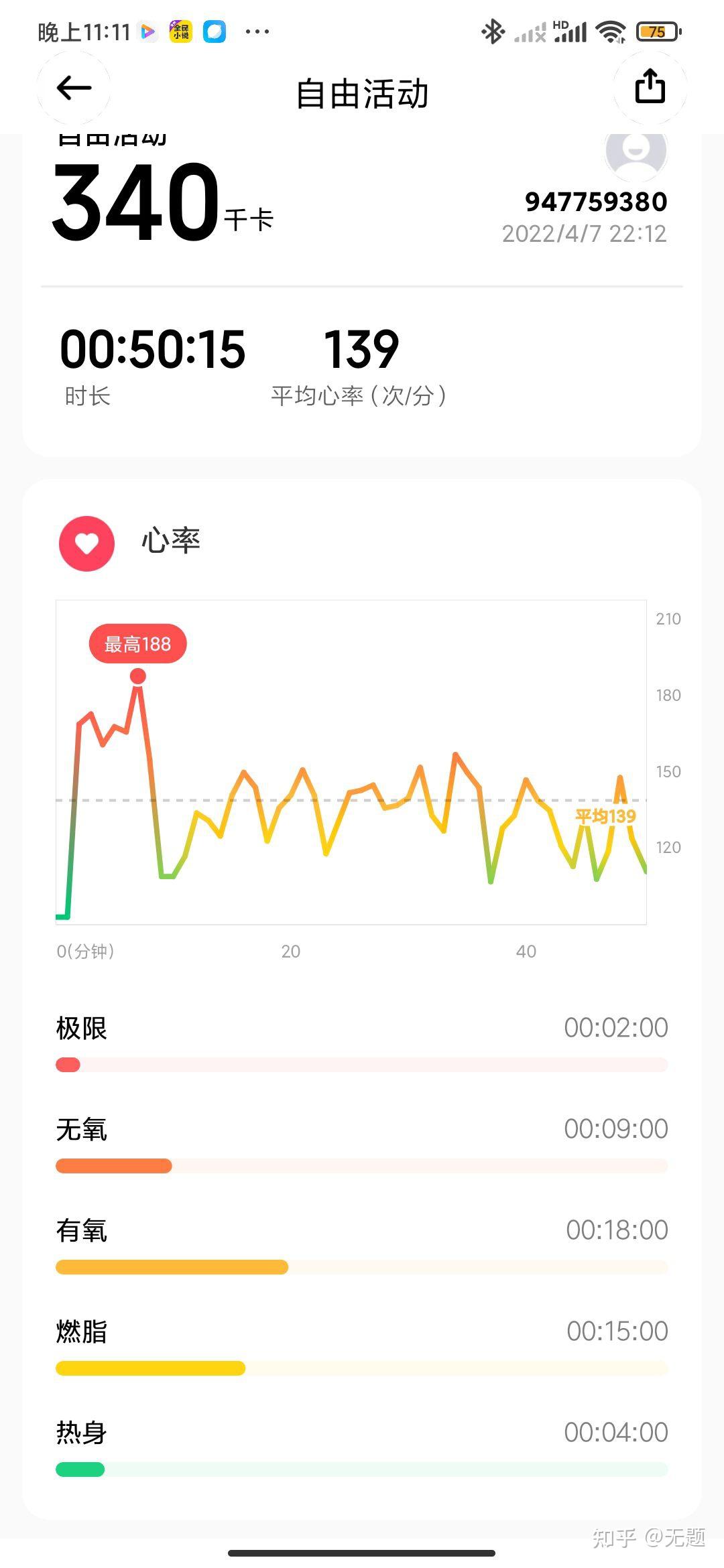Share this free activity record
This screenshot has height=1568, width=724.
tap(650, 87)
